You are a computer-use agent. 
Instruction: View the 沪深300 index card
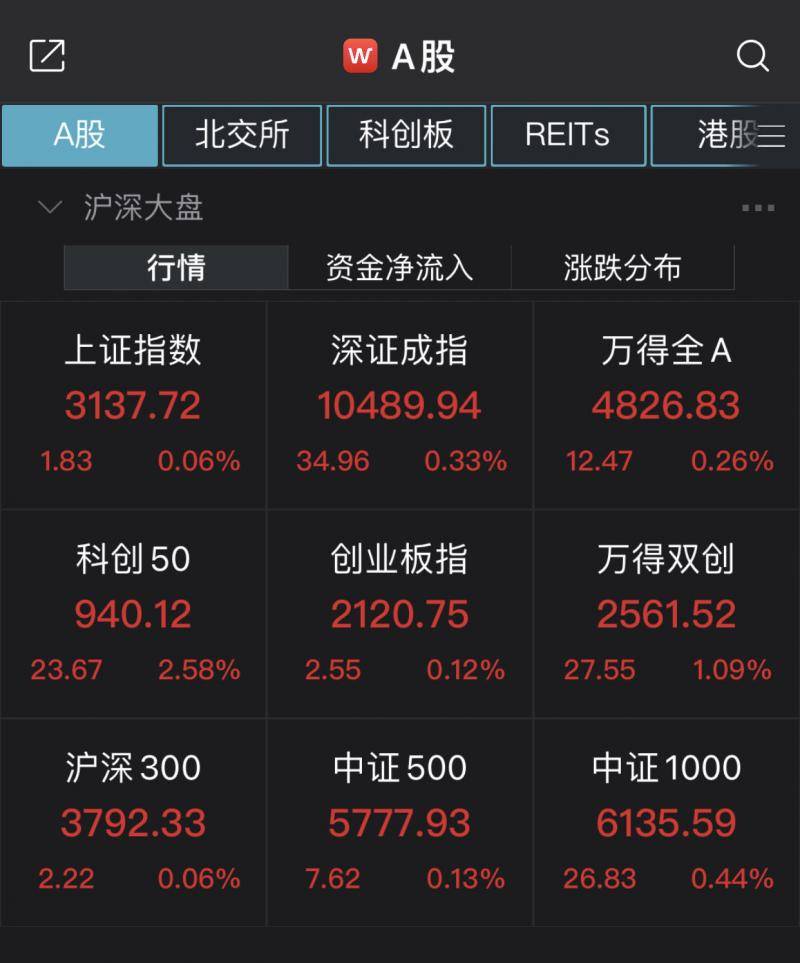point(133,822)
